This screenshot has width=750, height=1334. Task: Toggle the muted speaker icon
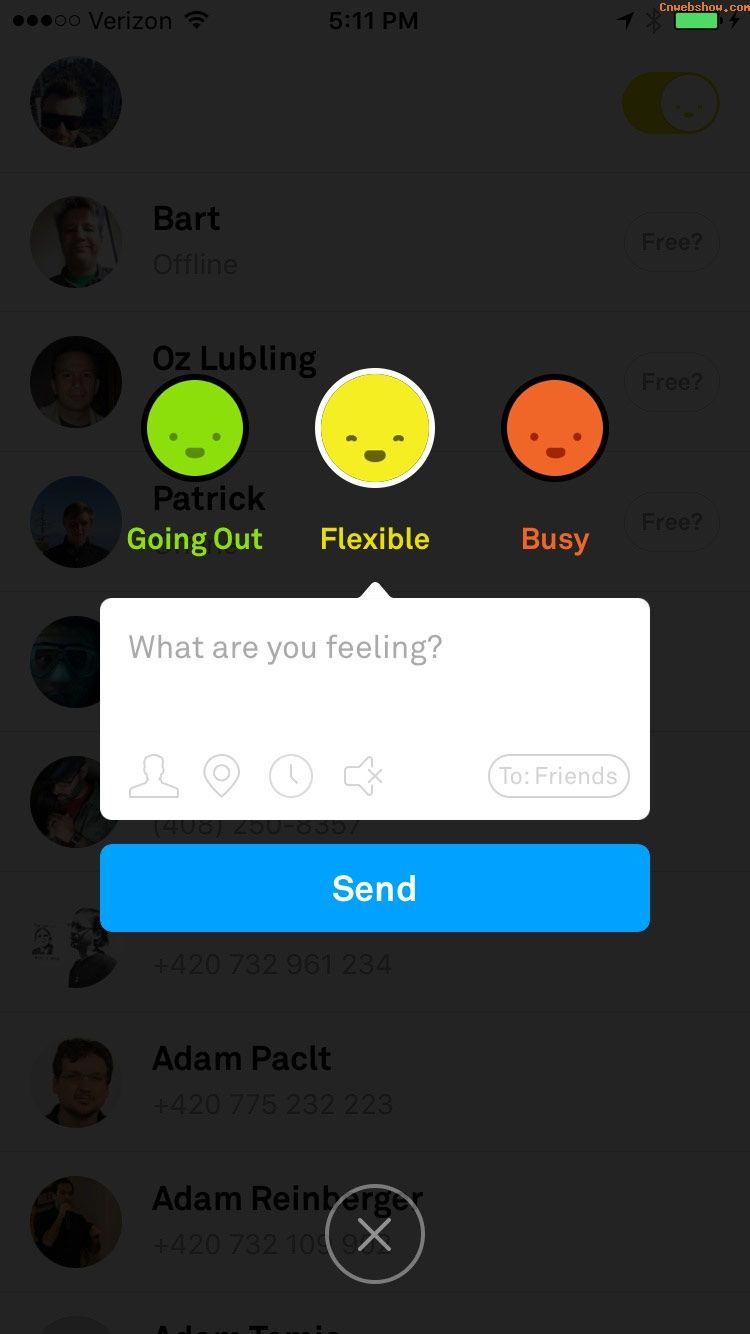click(362, 776)
